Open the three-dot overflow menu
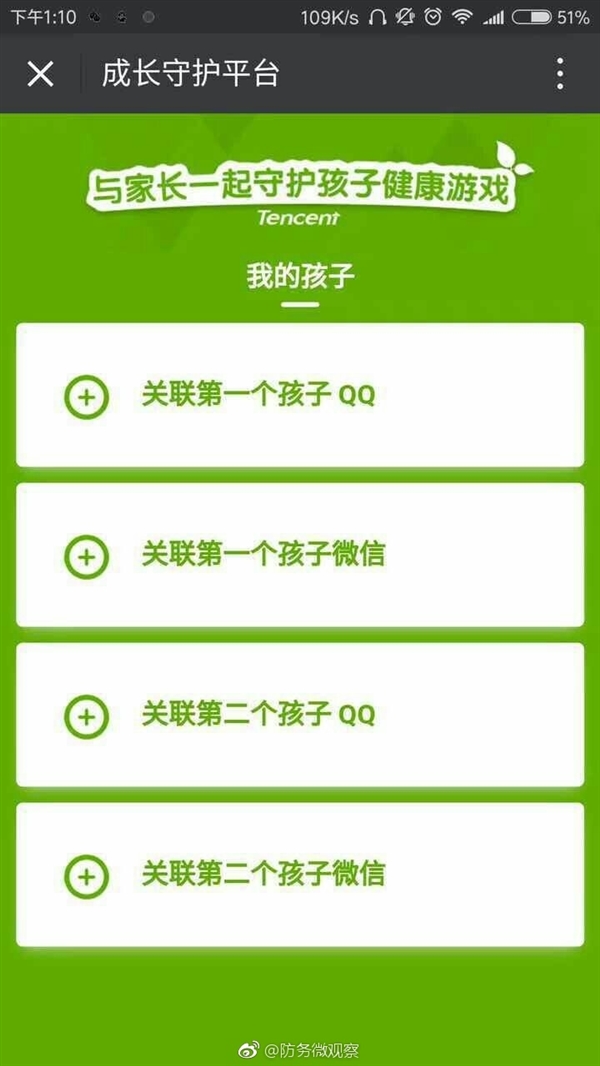The height and width of the screenshot is (1066, 600). [x=559, y=74]
